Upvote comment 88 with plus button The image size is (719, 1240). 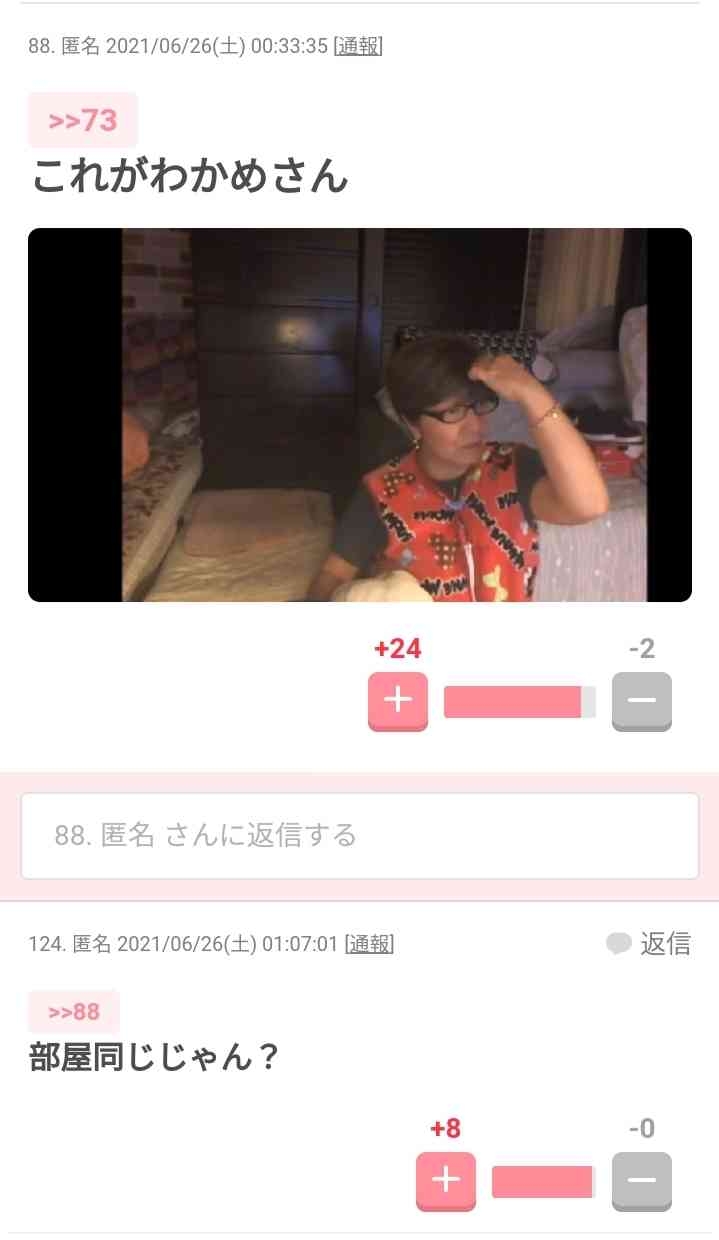pos(398,700)
